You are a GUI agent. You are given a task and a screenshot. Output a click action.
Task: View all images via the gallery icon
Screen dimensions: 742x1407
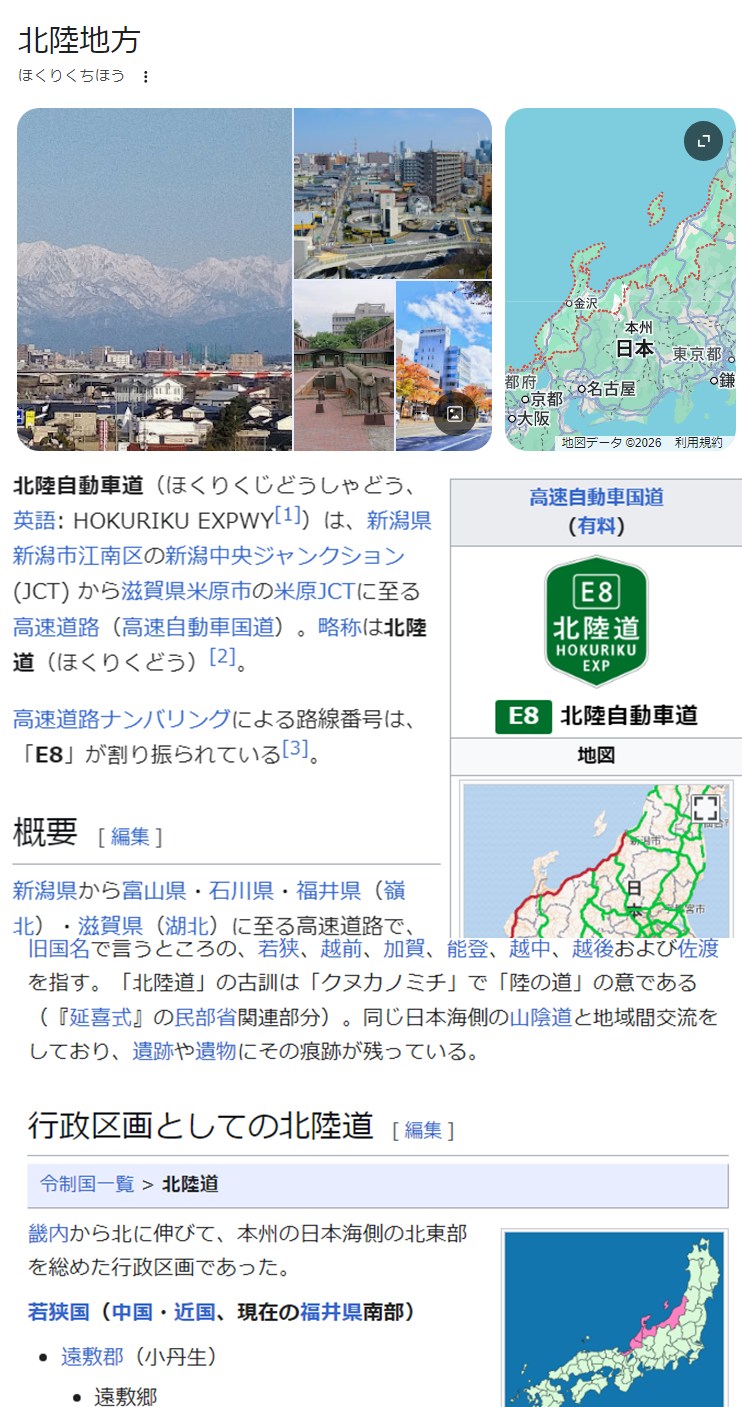455,413
